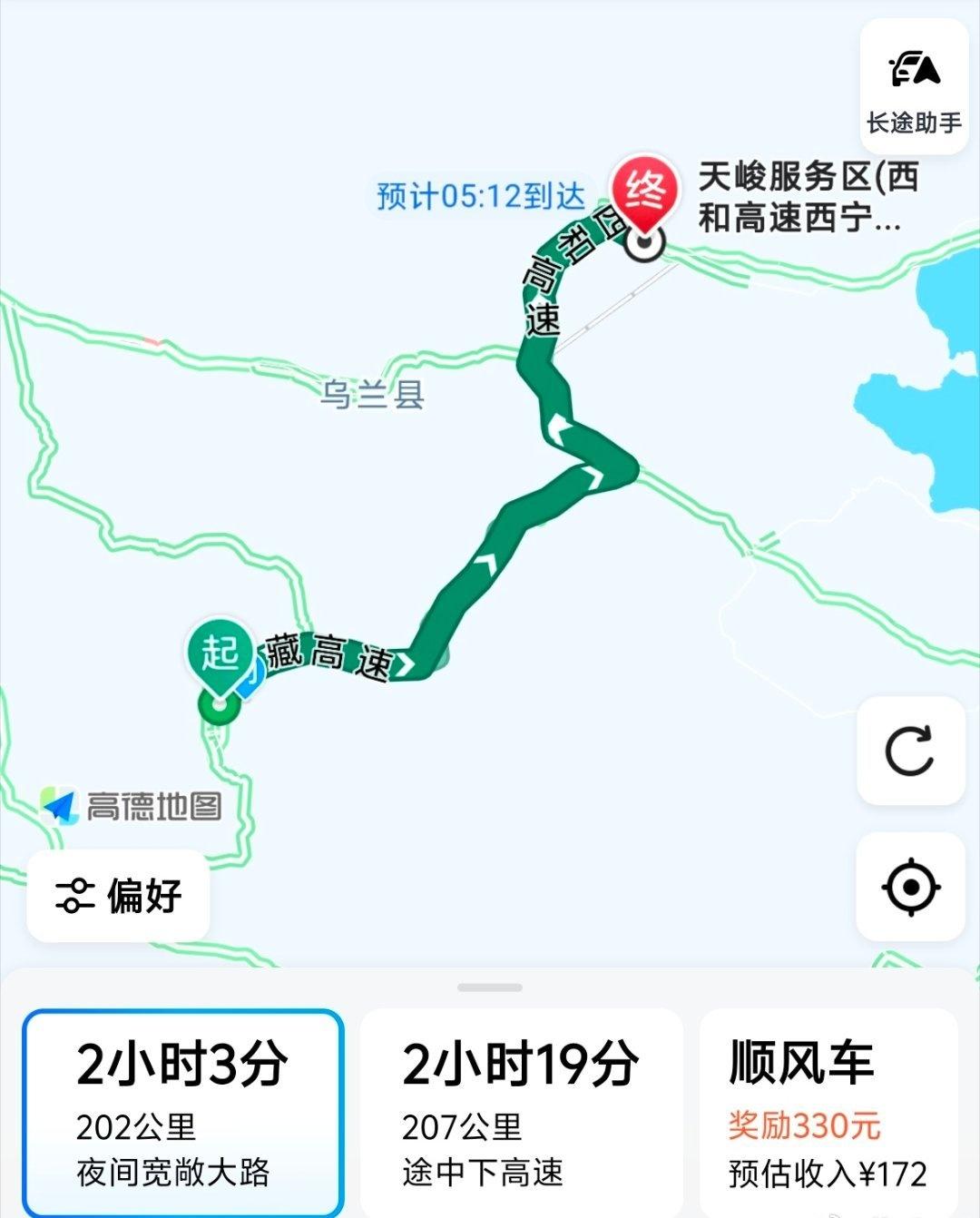Choose the 2小时19分 207公里 route
Screen dimensions: 980x1218
click(521, 1113)
